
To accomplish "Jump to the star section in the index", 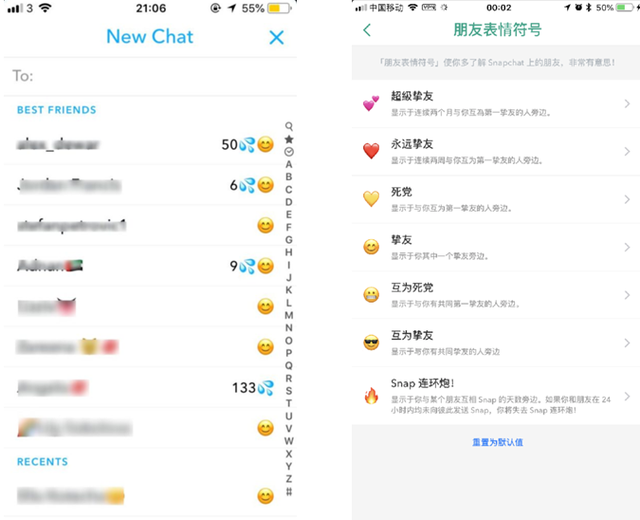I will tap(289, 139).
